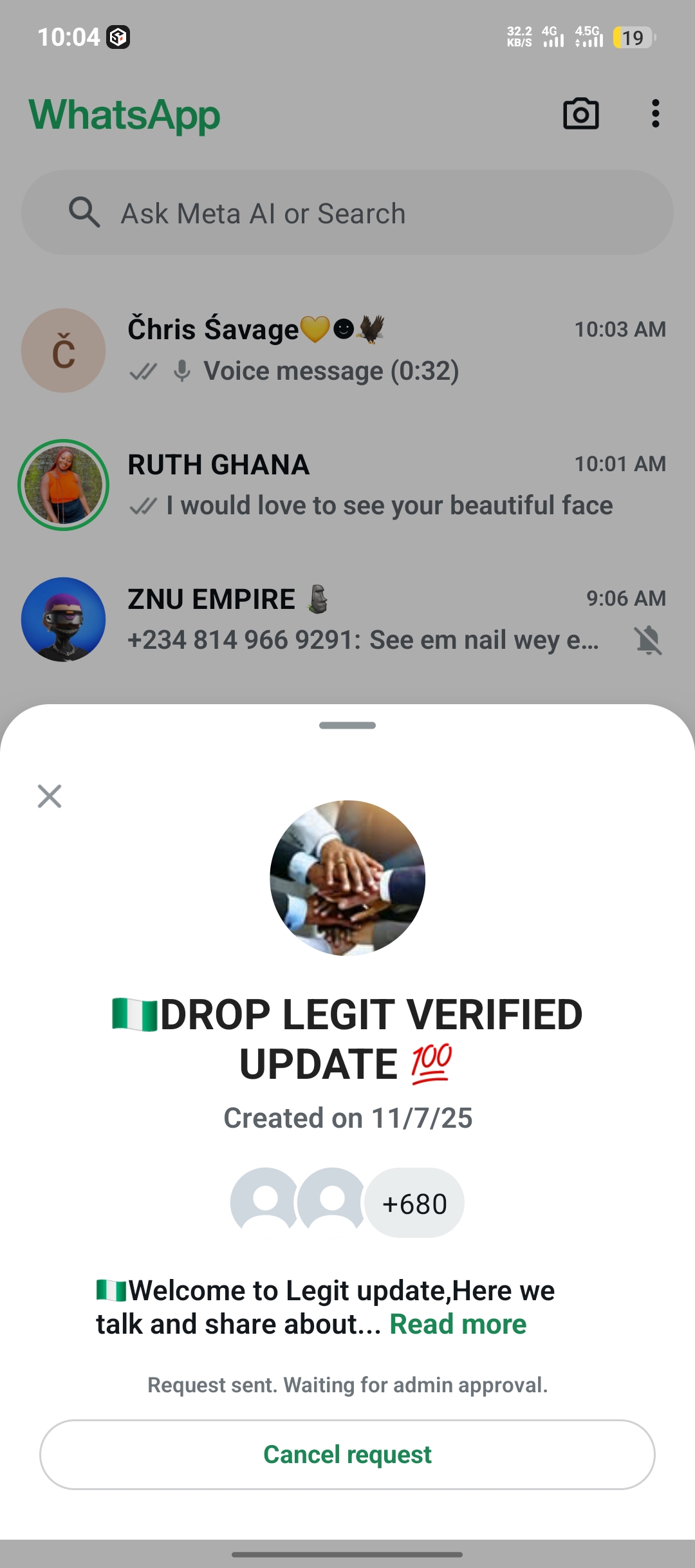
Task: View the +680 group members
Action: [414, 1204]
